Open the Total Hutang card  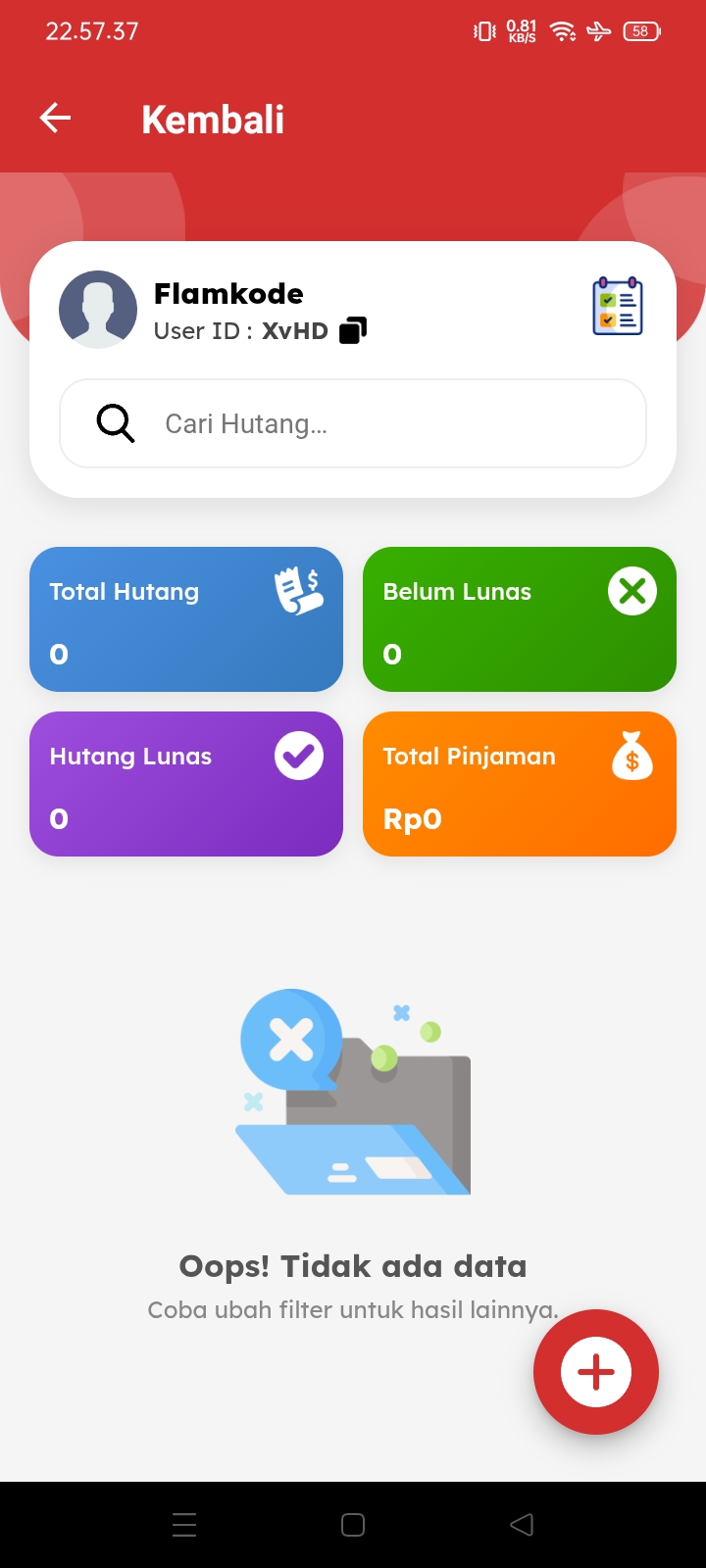186,619
